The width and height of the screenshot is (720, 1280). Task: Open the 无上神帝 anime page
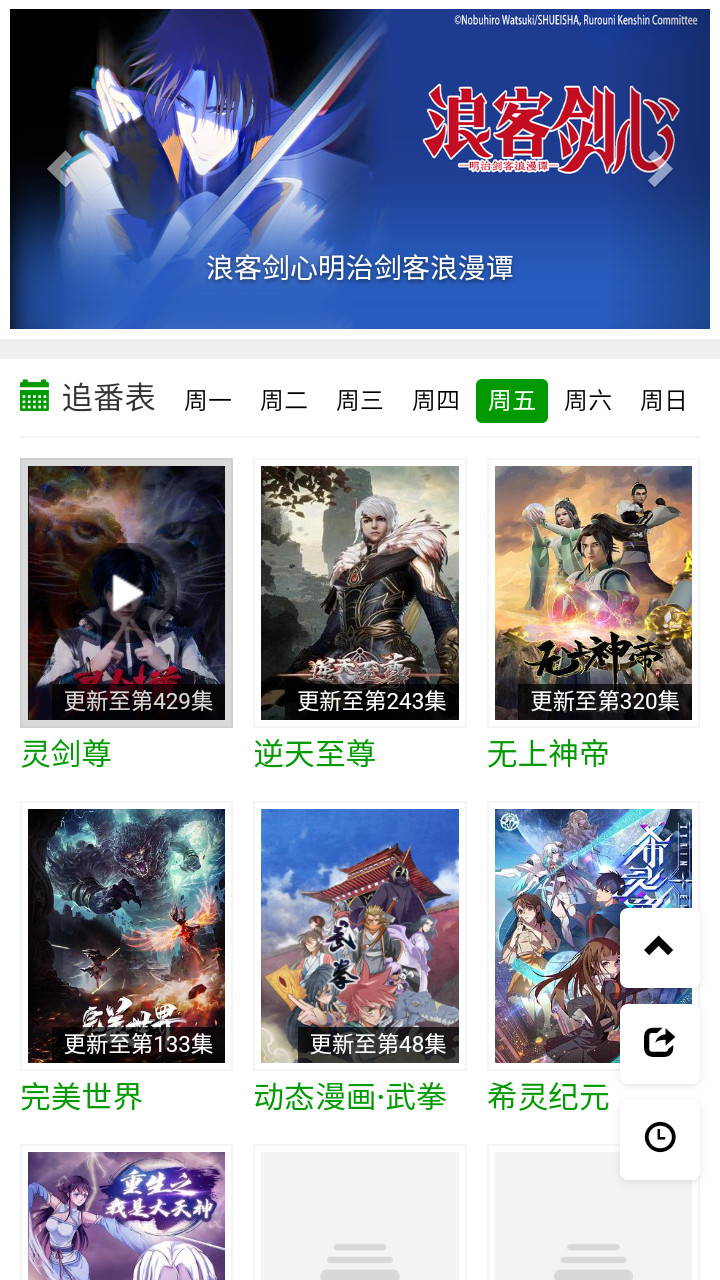click(546, 755)
